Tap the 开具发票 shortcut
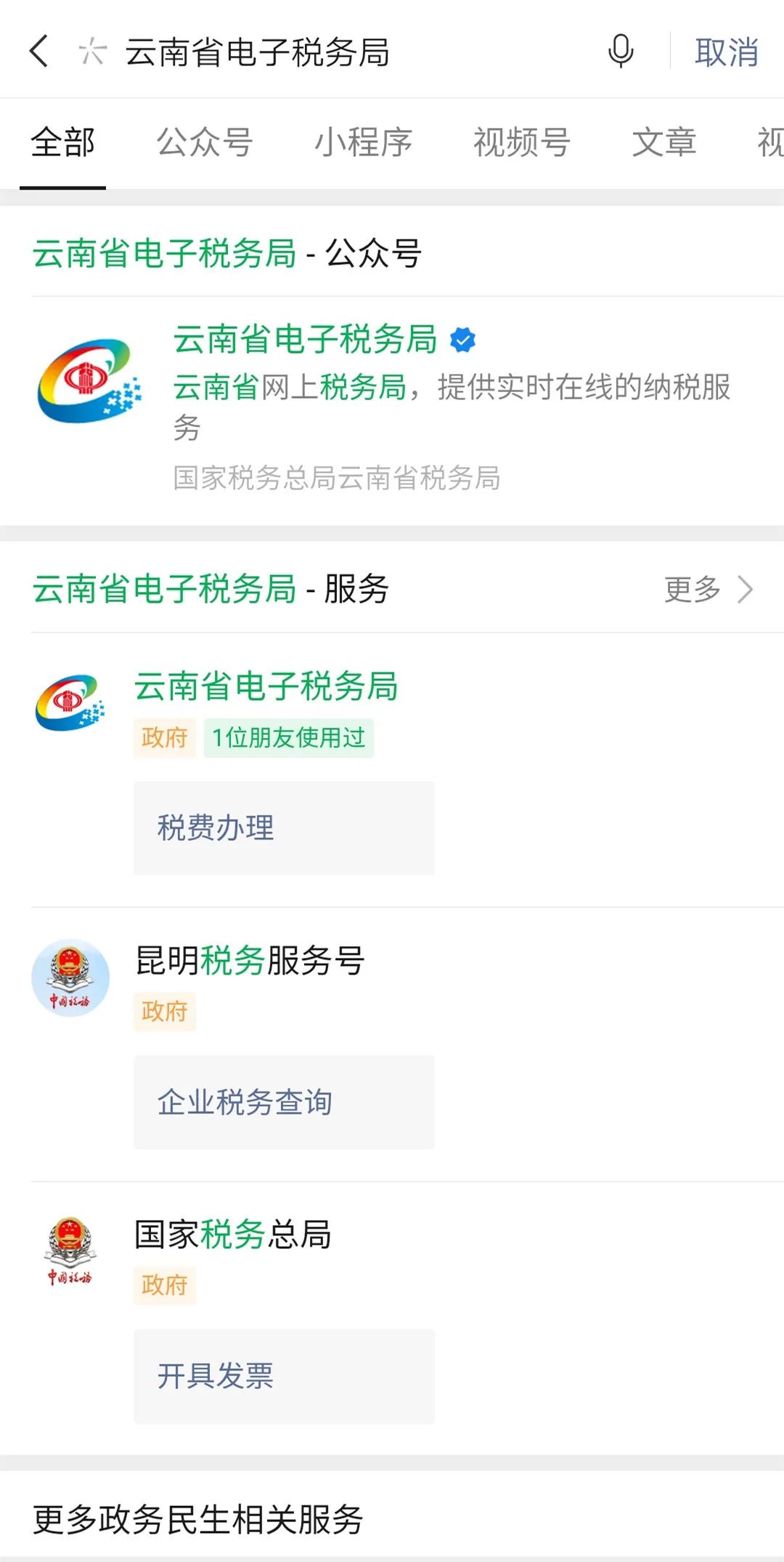This screenshot has height=1562, width=784. click(284, 1376)
